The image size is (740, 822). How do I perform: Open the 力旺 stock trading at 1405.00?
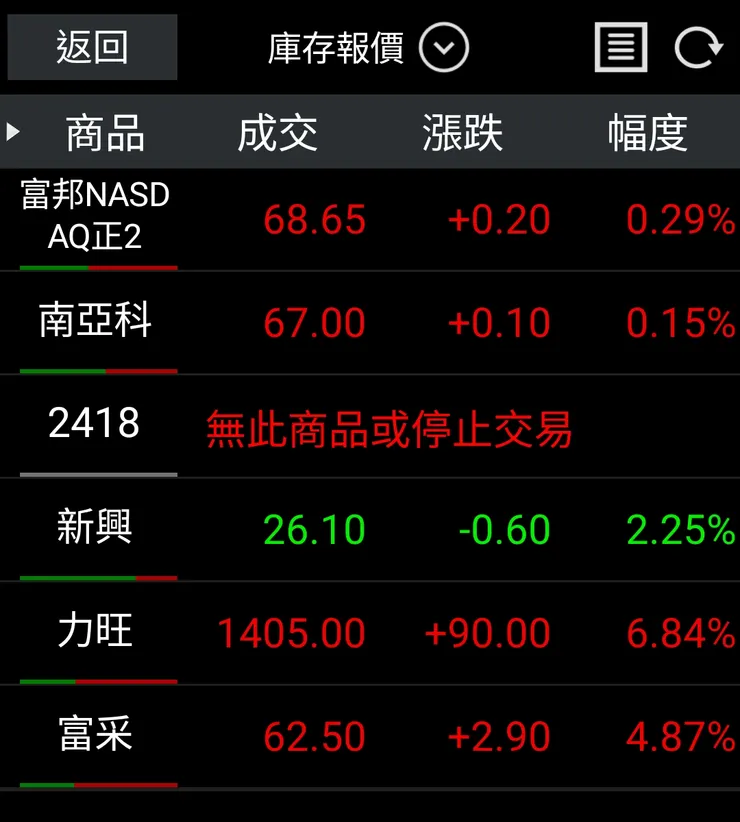click(x=370, y=633)
